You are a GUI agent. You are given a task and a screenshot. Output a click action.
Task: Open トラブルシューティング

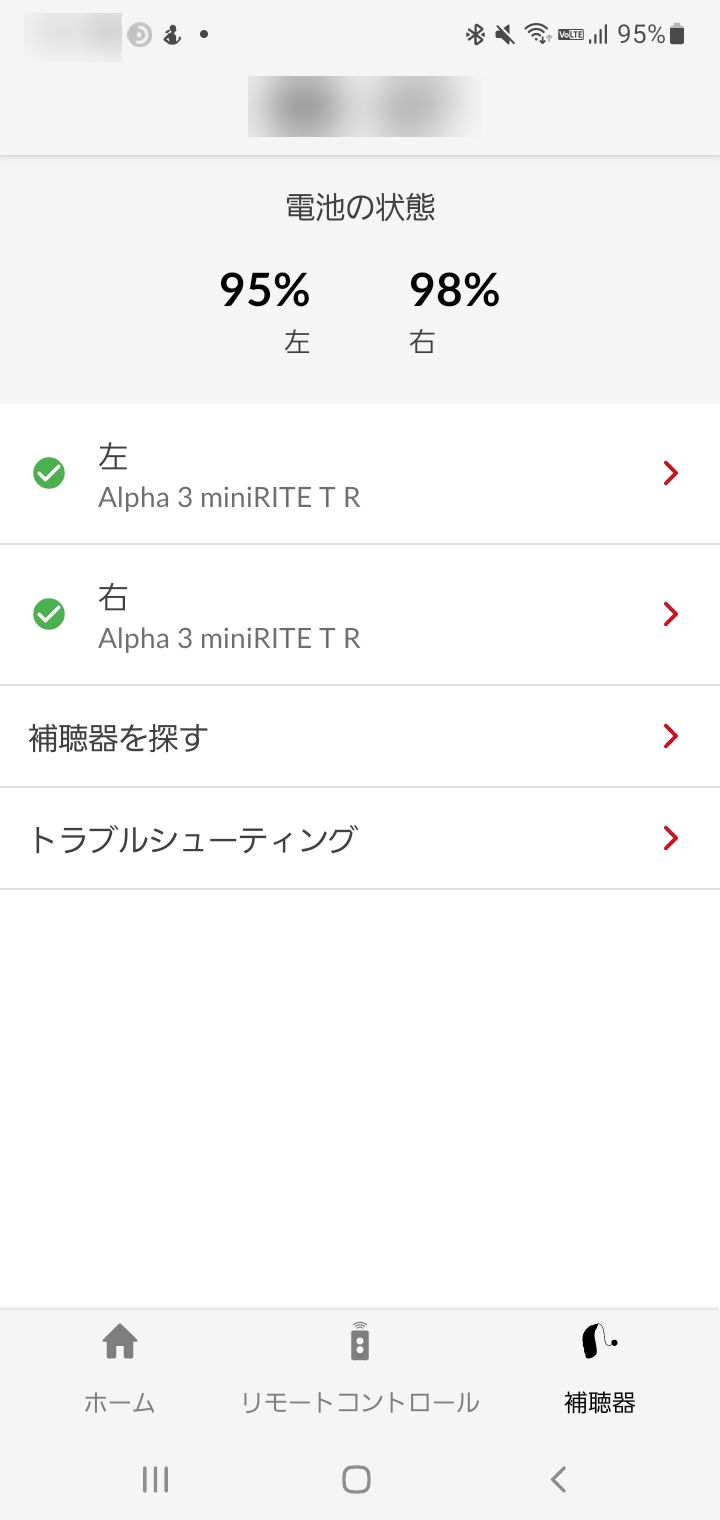360,839
